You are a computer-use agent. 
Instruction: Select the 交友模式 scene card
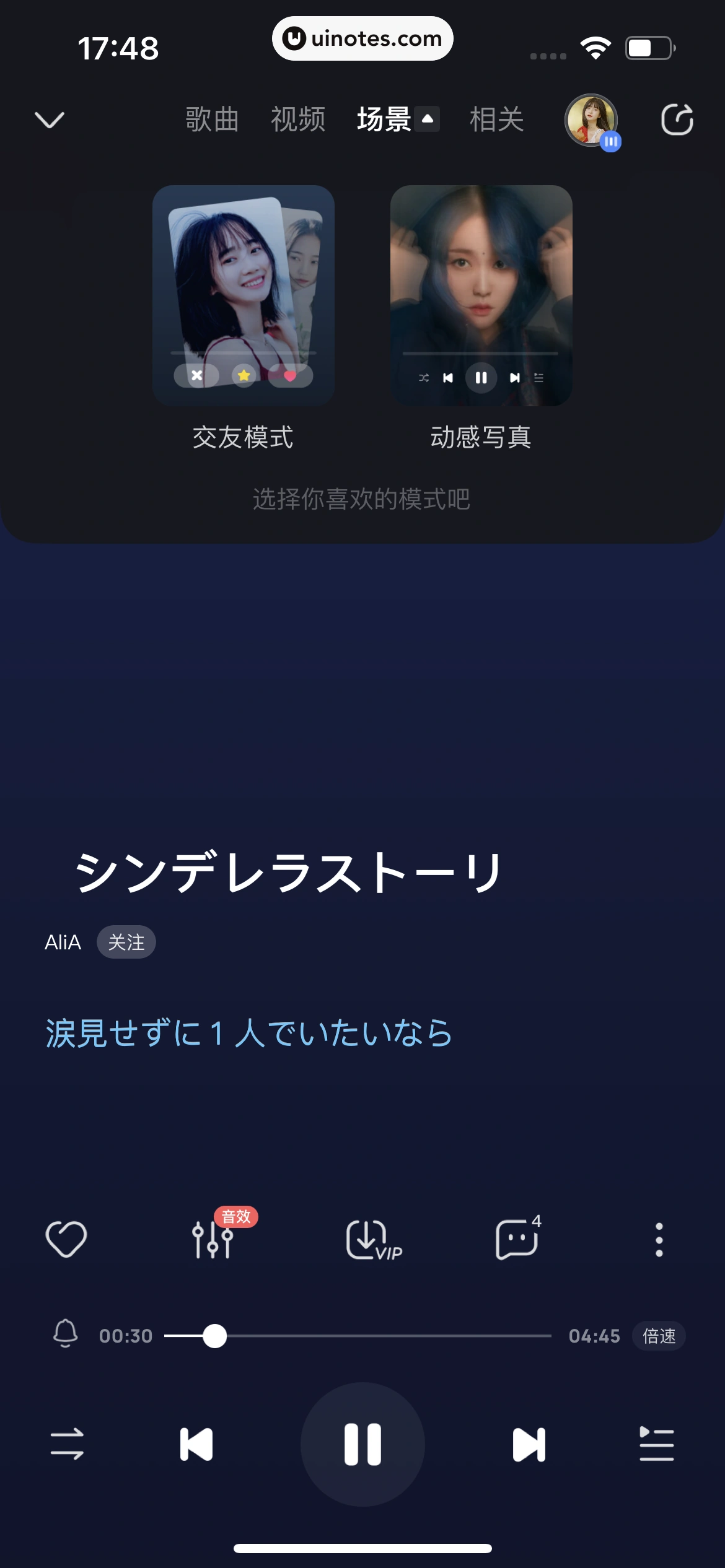(x=243, y=296)
